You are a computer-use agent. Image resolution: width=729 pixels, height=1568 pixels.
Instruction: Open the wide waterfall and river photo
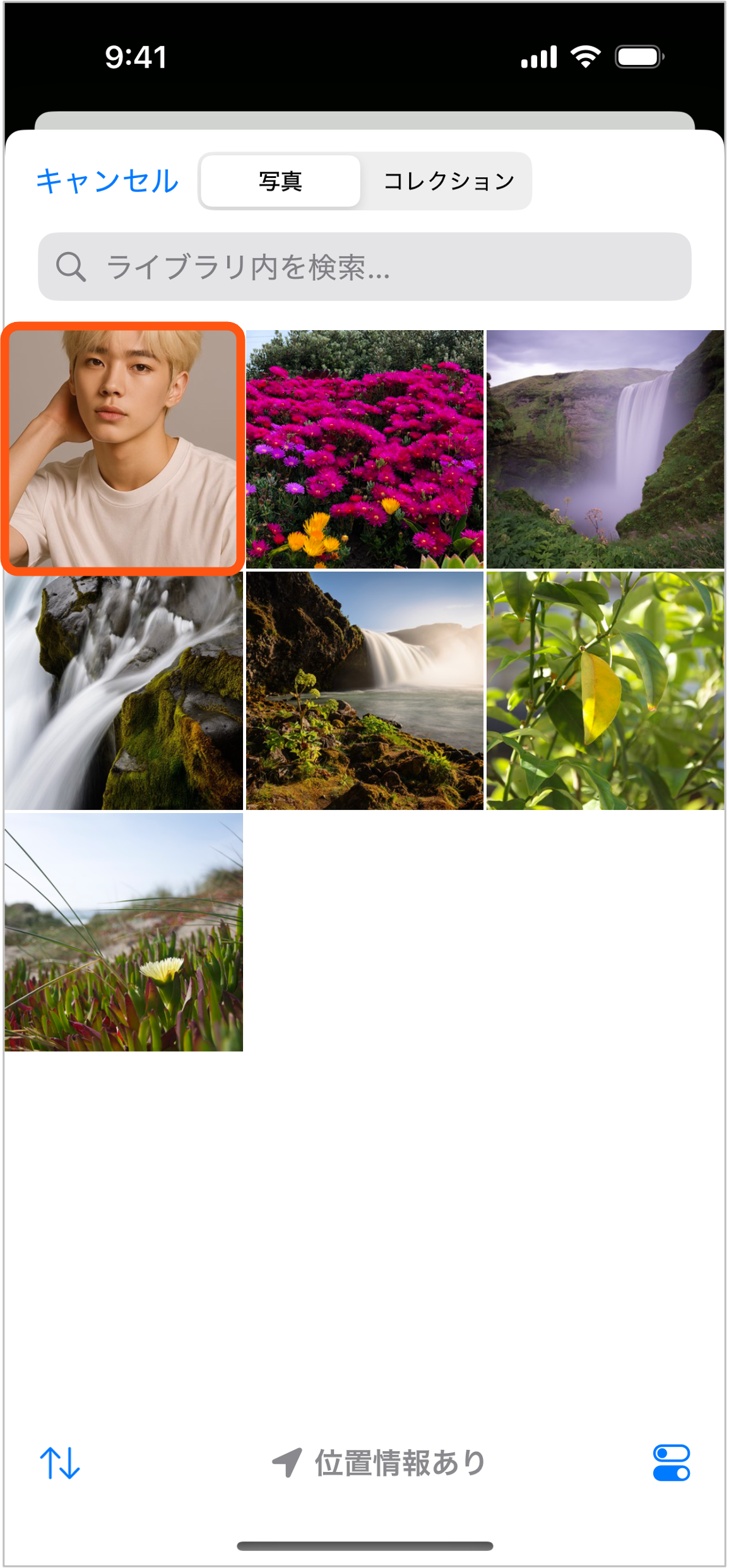pos(364,691)
